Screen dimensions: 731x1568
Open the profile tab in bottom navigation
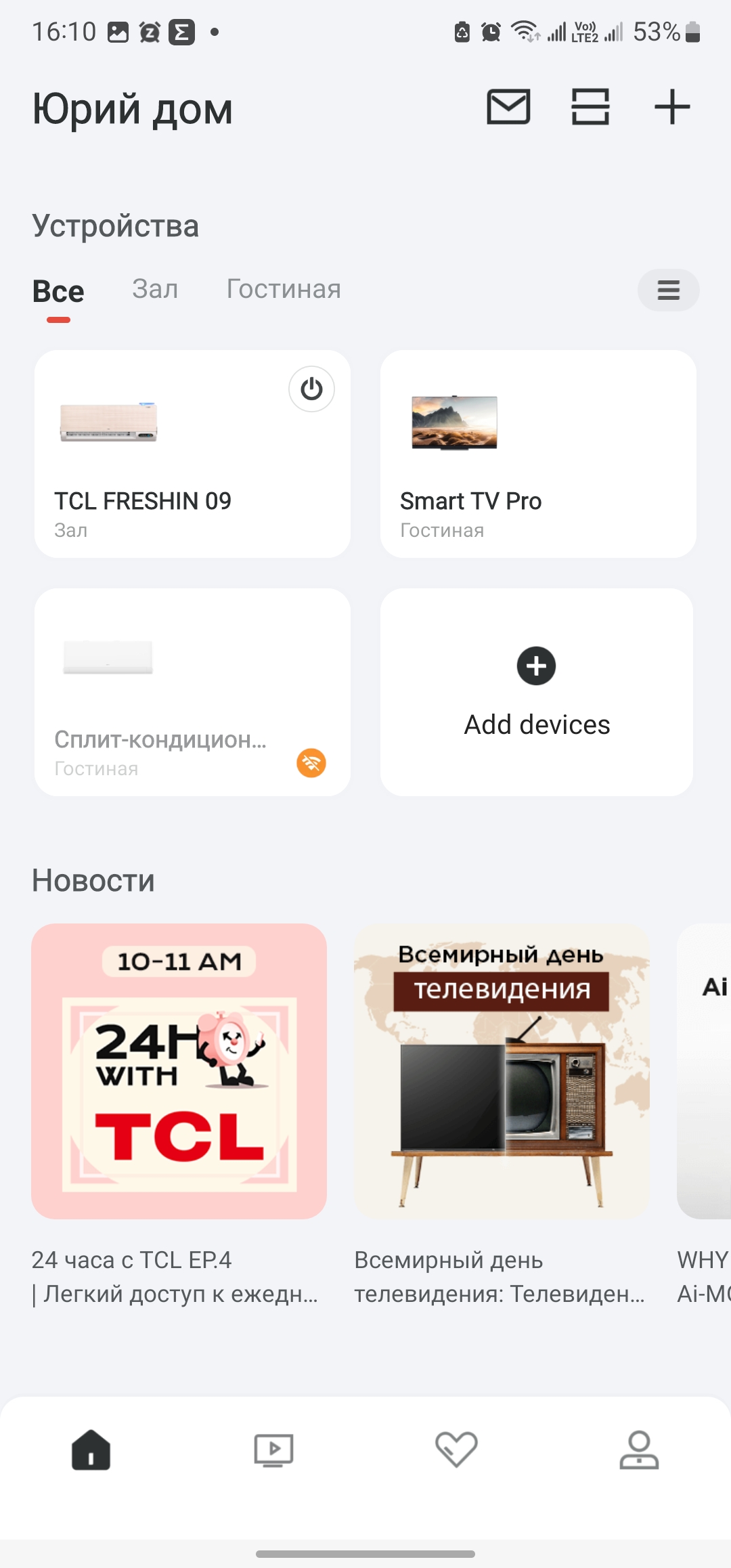pyautogui.click(x=639, y=1450)
